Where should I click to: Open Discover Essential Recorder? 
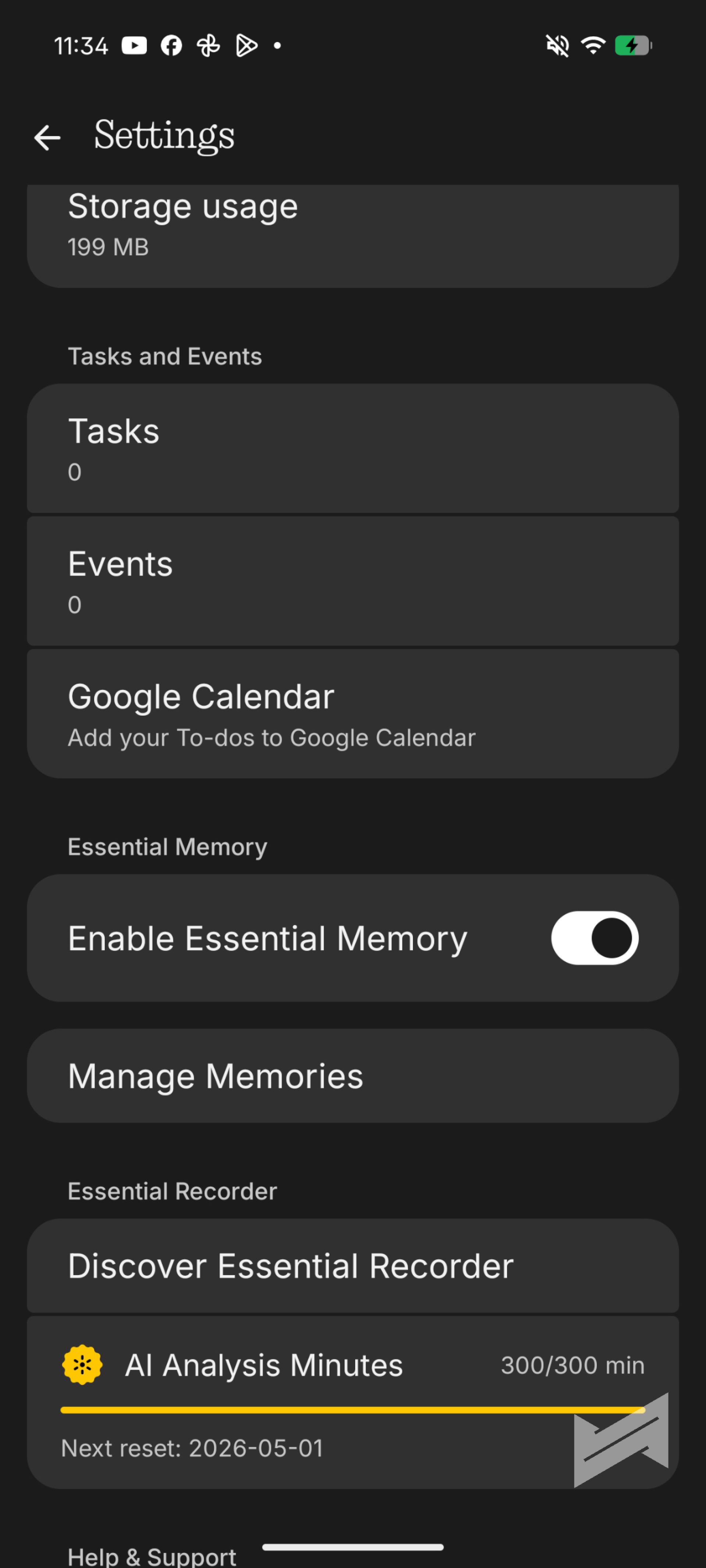(352, 1266)
